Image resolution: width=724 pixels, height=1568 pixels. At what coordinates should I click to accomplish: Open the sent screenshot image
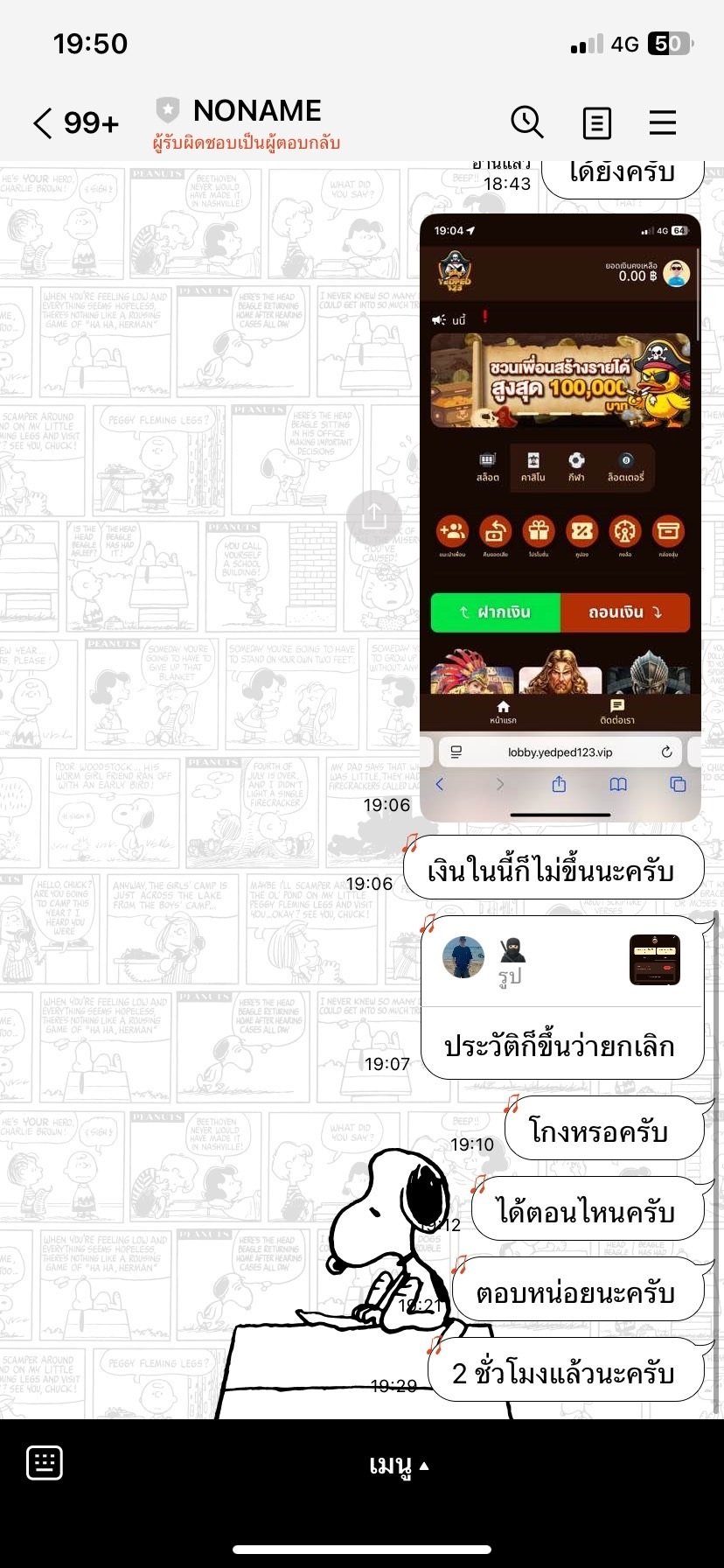[x=560, y=516]
